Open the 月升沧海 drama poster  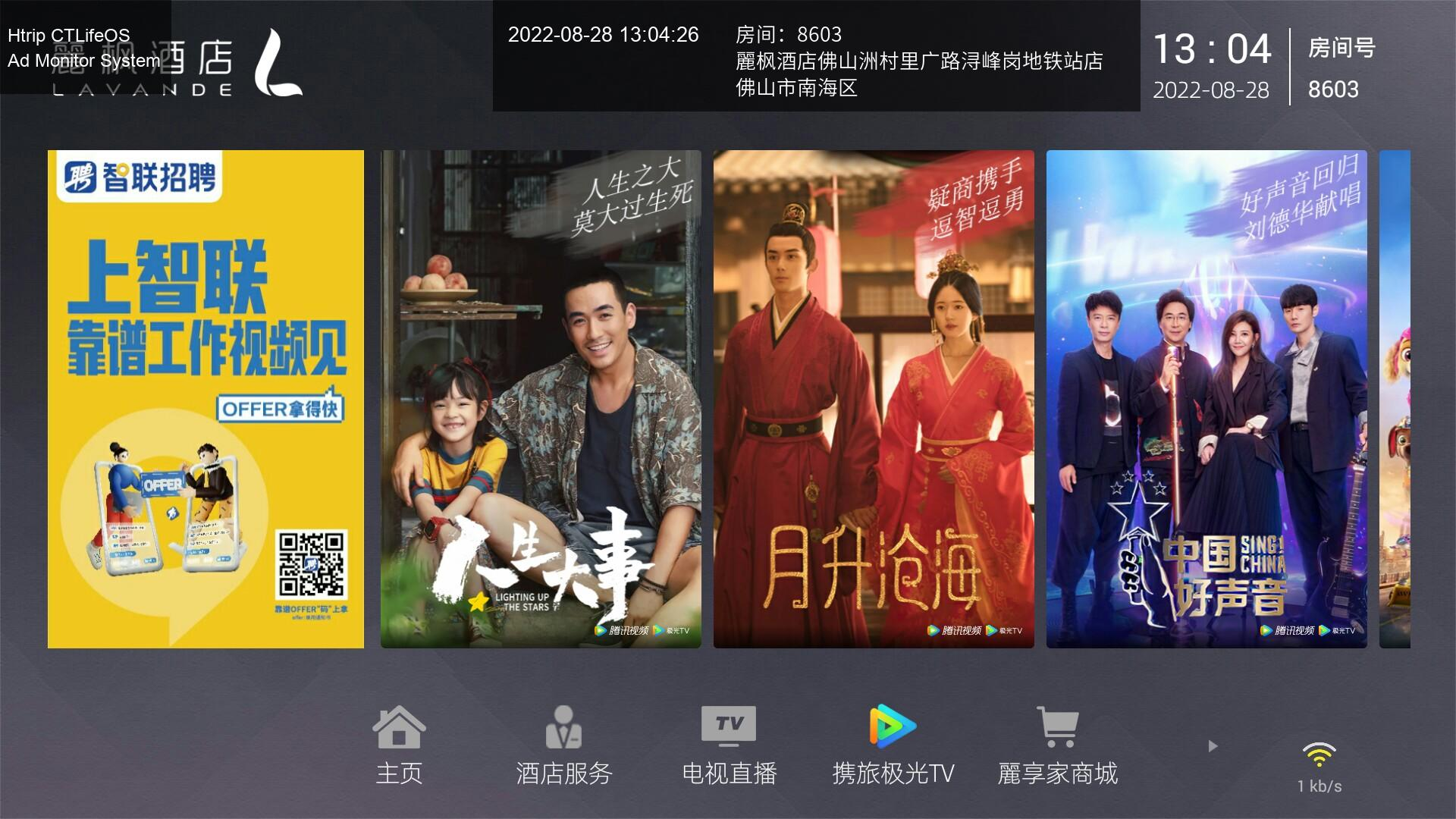(874, 399)
